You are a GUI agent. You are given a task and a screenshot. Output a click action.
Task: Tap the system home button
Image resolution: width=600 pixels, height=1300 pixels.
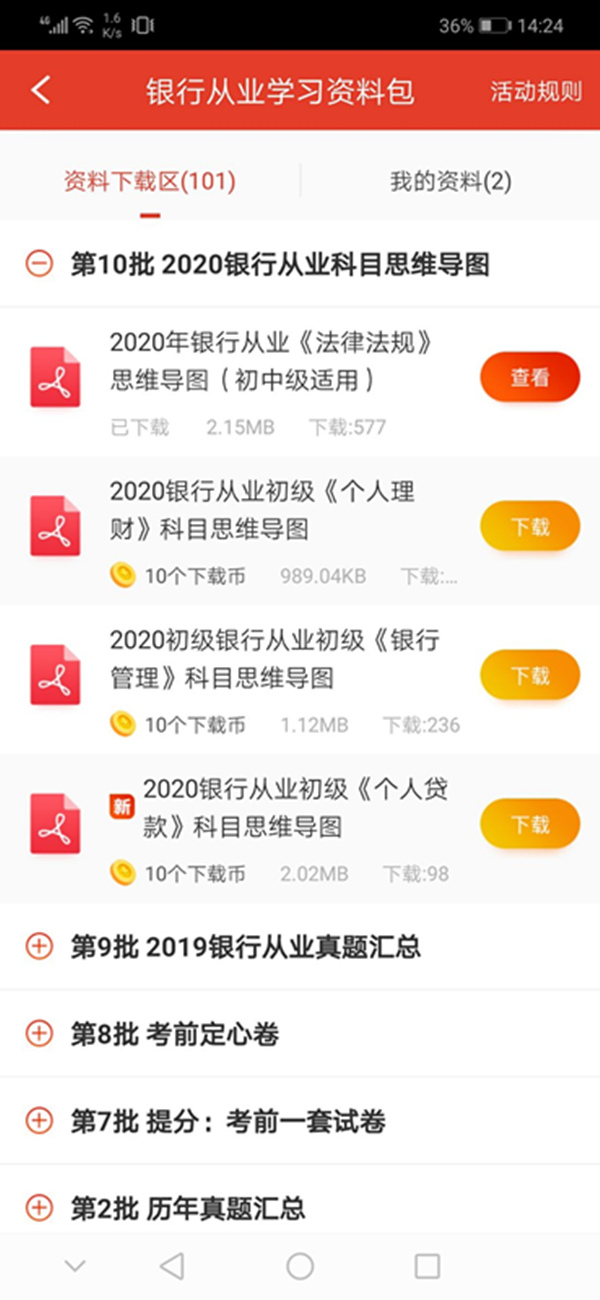click(300, 1267)
